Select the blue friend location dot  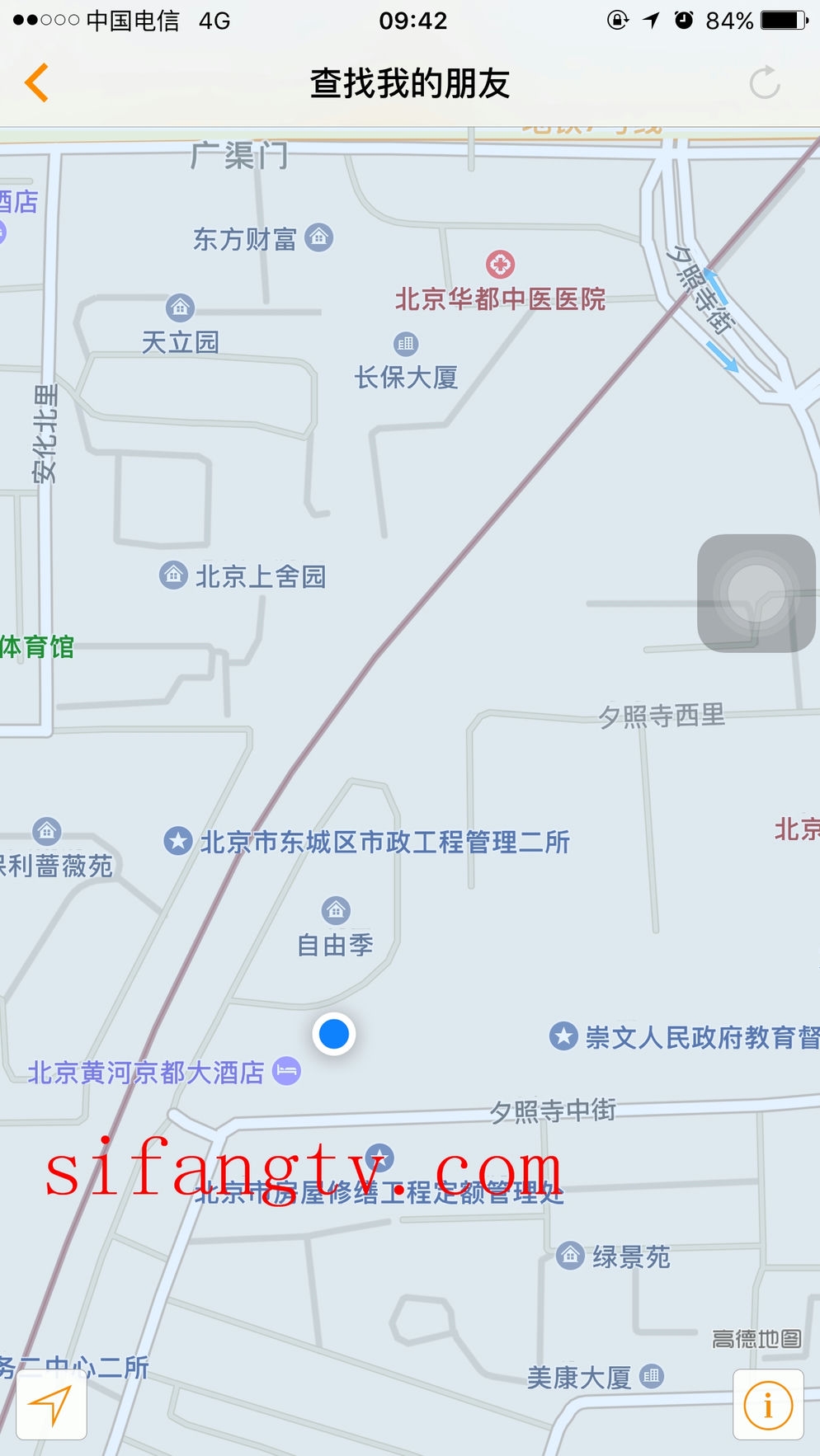334,1034
